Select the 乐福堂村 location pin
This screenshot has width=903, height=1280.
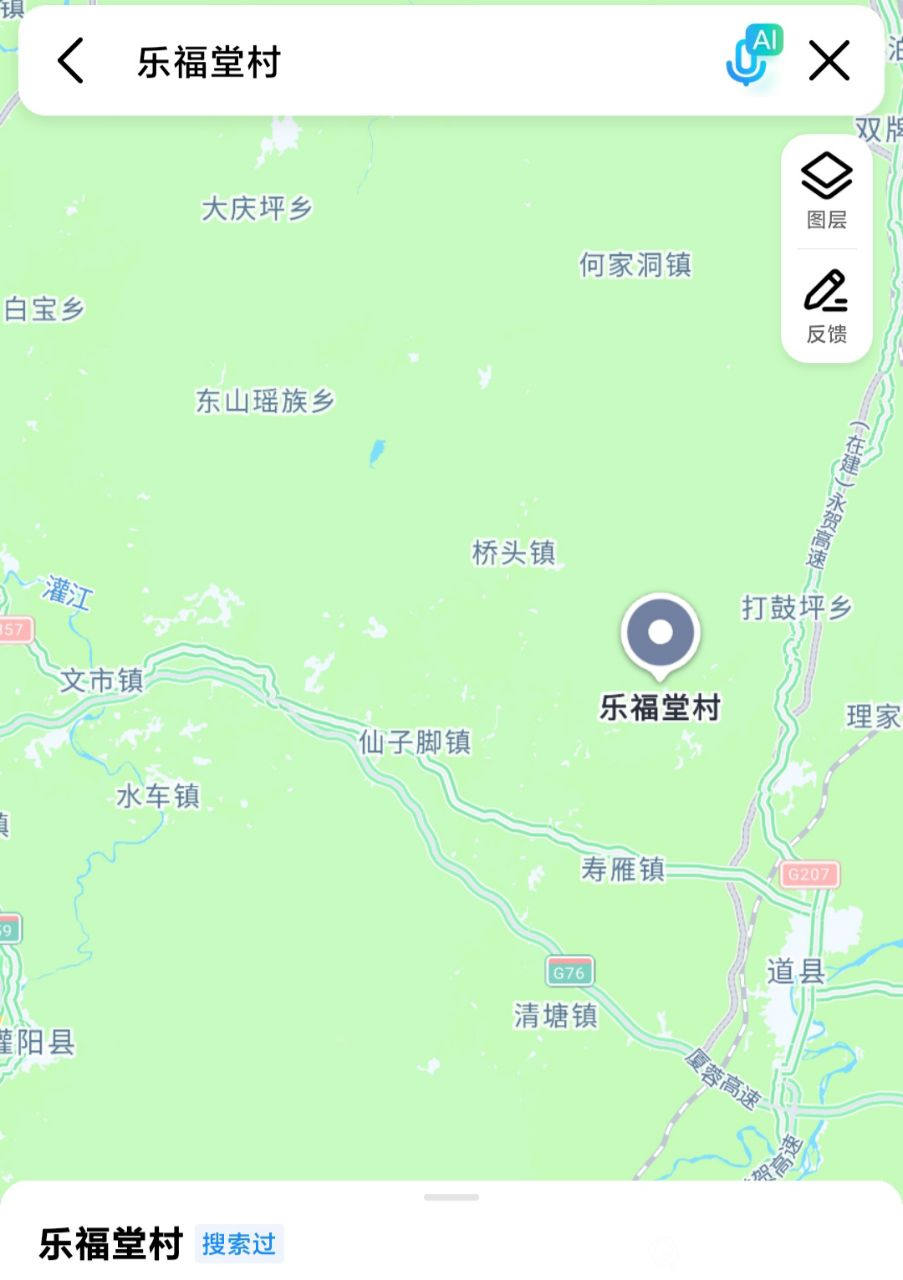660,635
